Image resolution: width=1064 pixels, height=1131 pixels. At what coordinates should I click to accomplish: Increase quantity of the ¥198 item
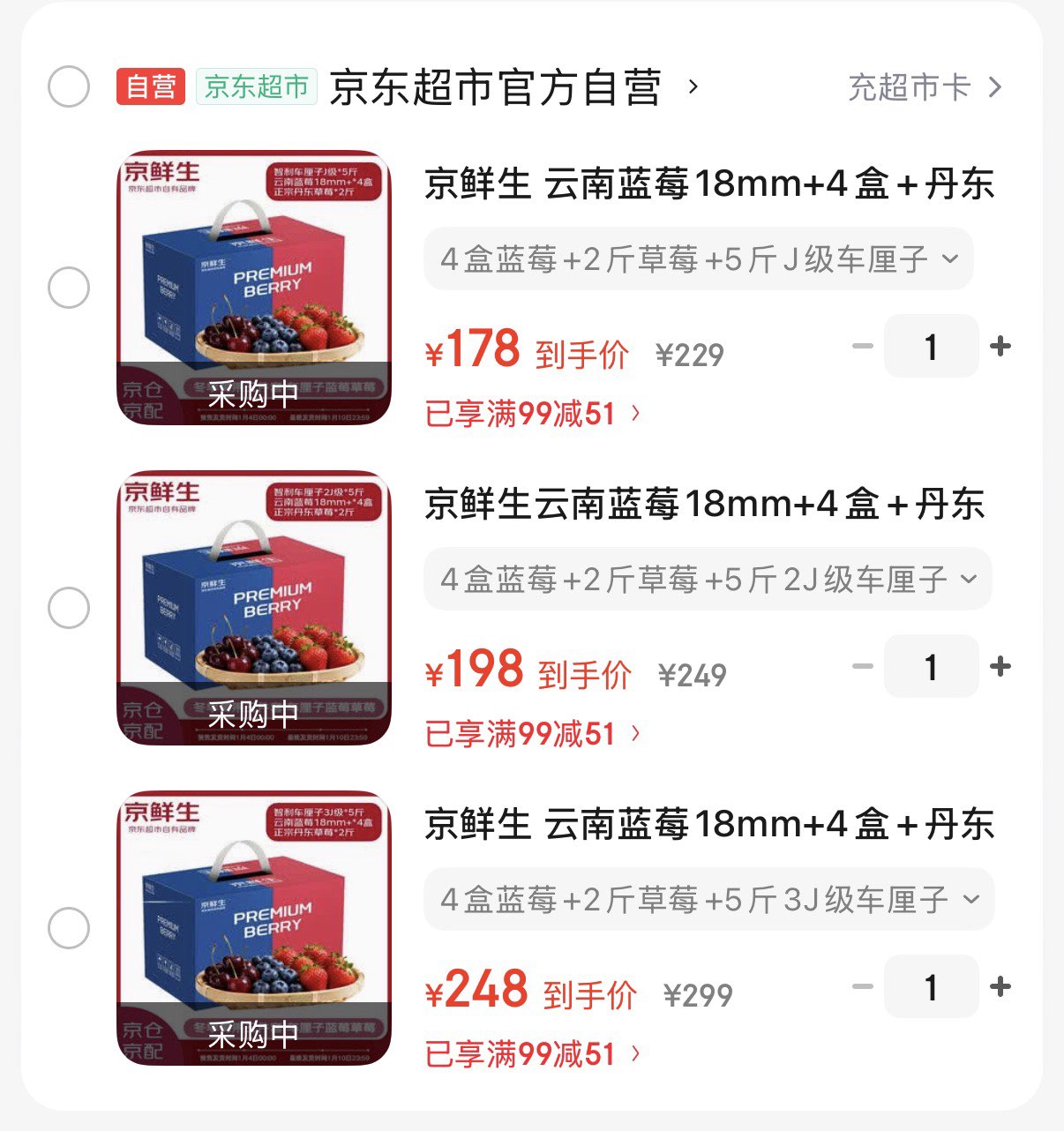[1000, 666]
